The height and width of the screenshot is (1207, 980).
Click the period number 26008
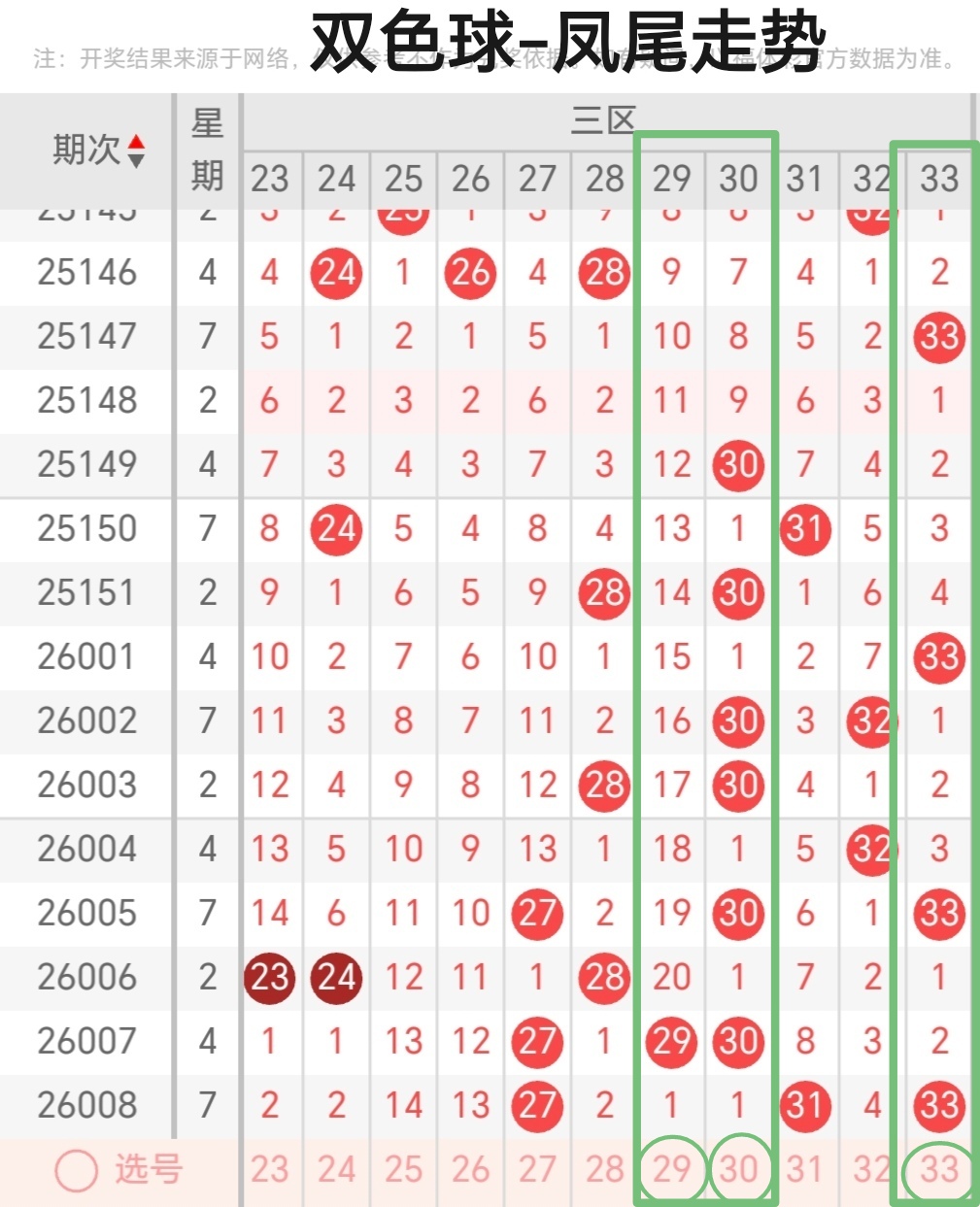click(x=85, y=1104)
